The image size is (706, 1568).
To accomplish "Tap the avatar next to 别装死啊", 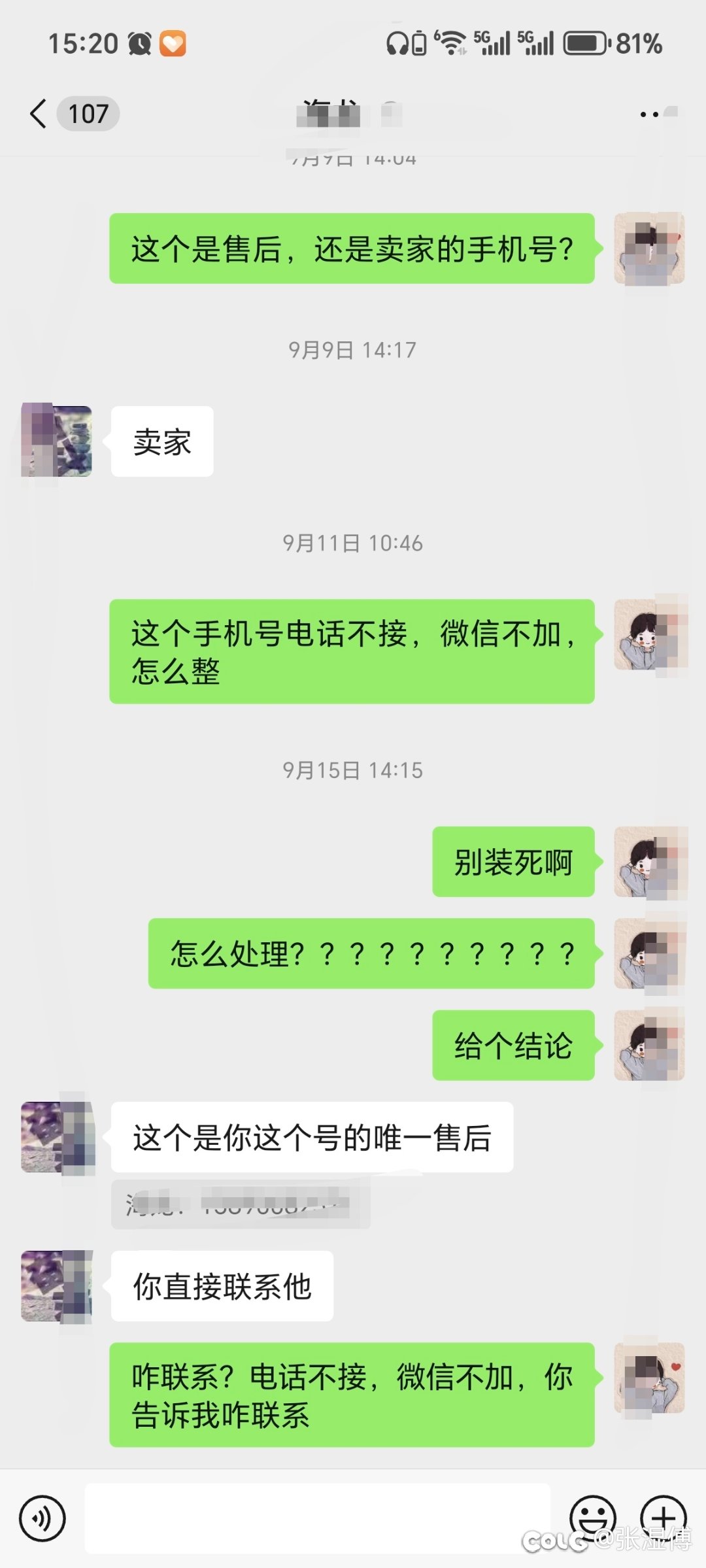I will click(649, 862).
